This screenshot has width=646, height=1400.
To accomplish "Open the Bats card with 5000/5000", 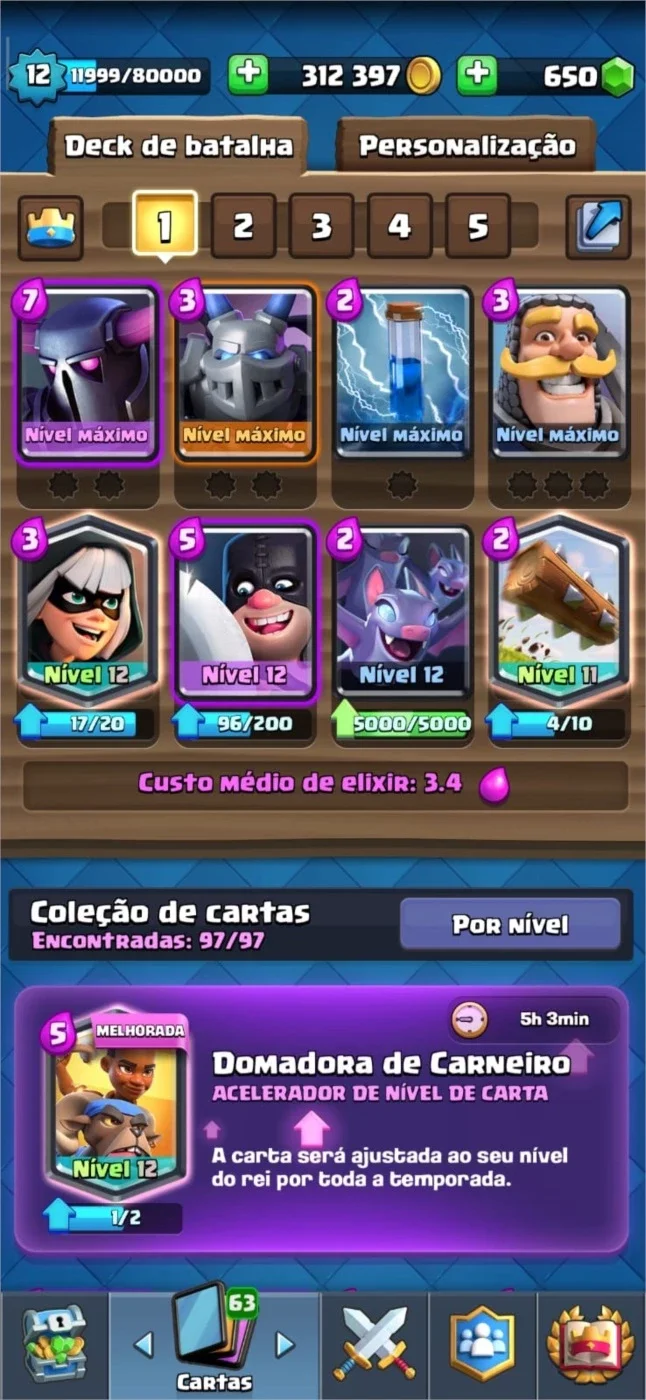I will point(401,610).
